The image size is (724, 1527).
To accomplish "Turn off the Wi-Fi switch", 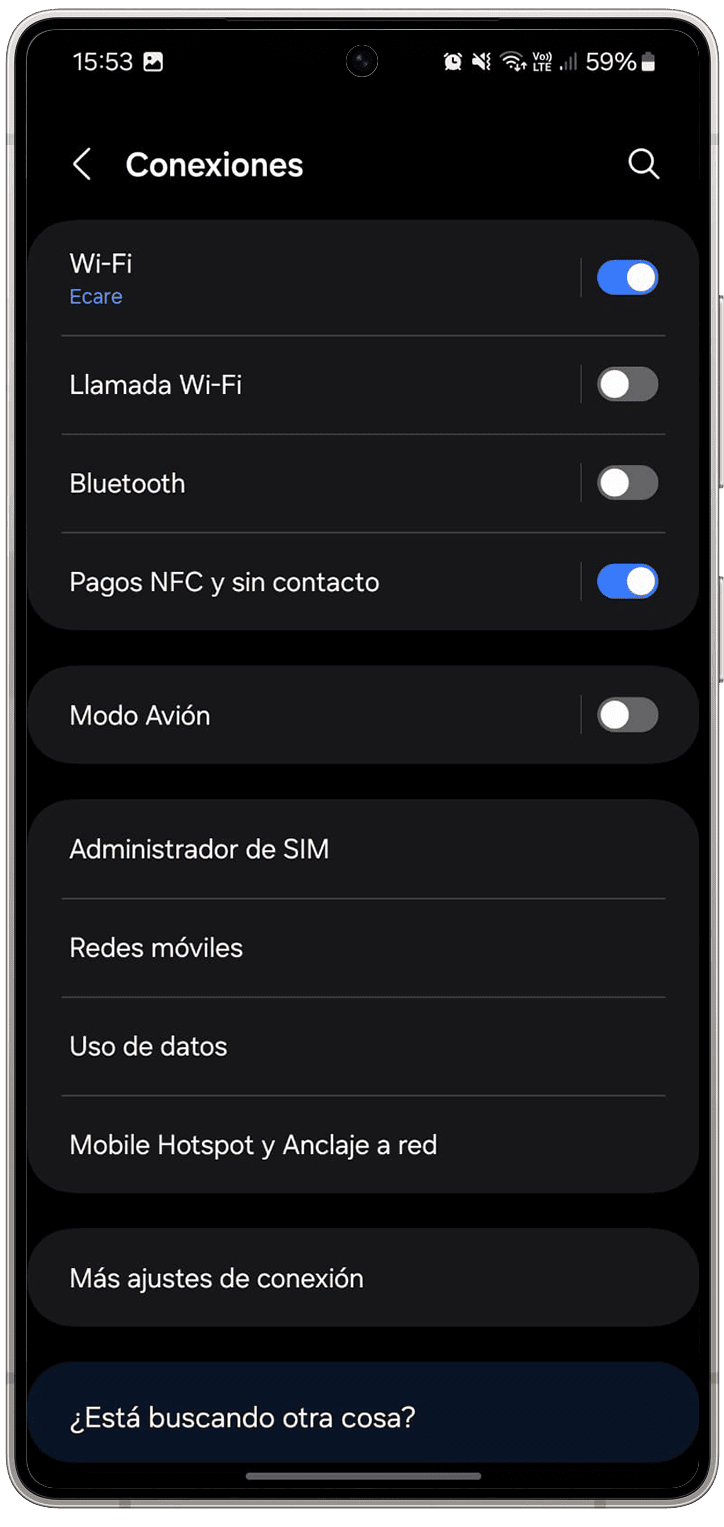I will (x=627, y=278).
